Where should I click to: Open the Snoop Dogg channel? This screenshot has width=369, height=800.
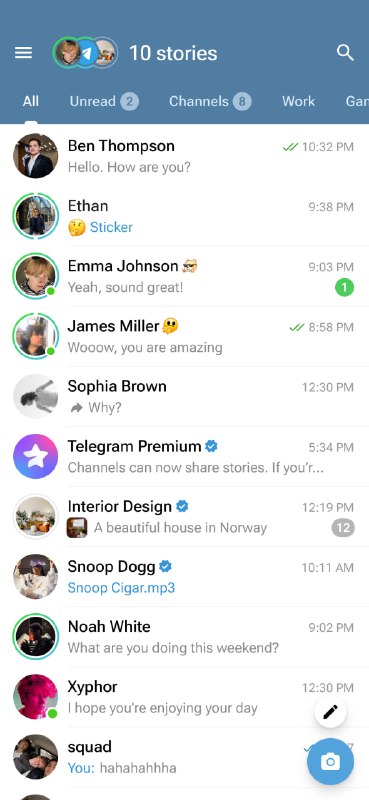[184, 577]
